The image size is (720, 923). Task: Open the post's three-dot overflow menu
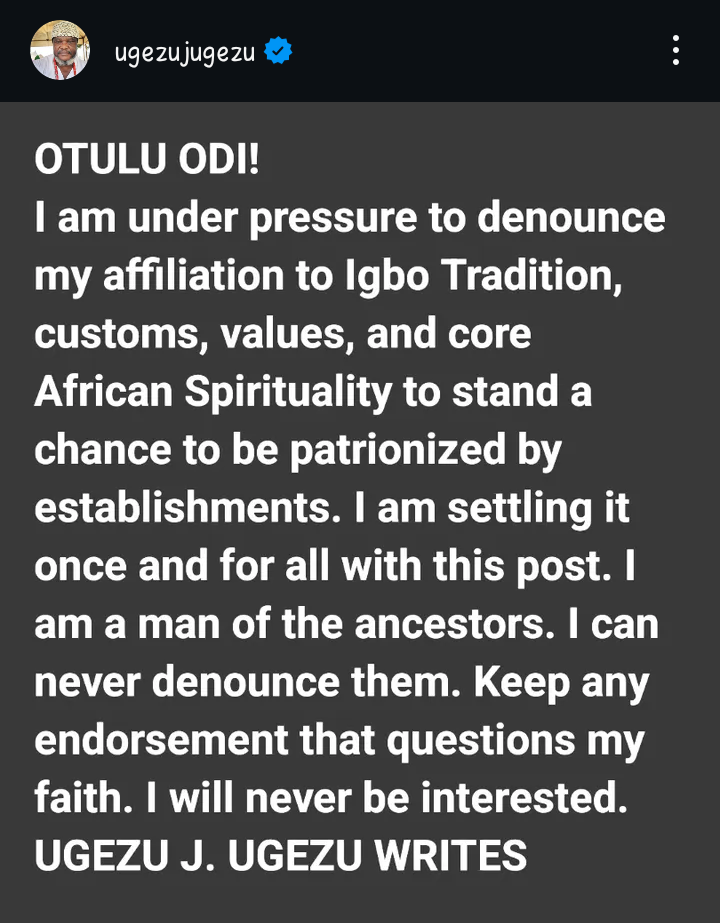676,50
